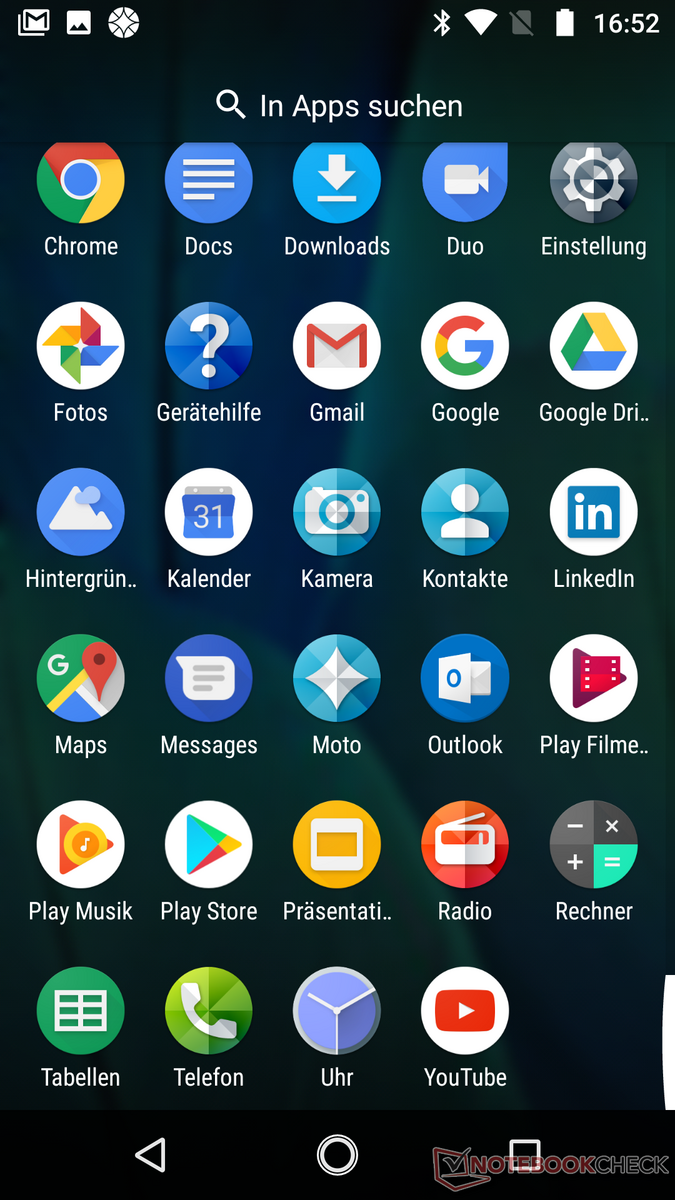Open the Play Store
The height and width of the screenshot is (1200, 675).
coord(209,844)
